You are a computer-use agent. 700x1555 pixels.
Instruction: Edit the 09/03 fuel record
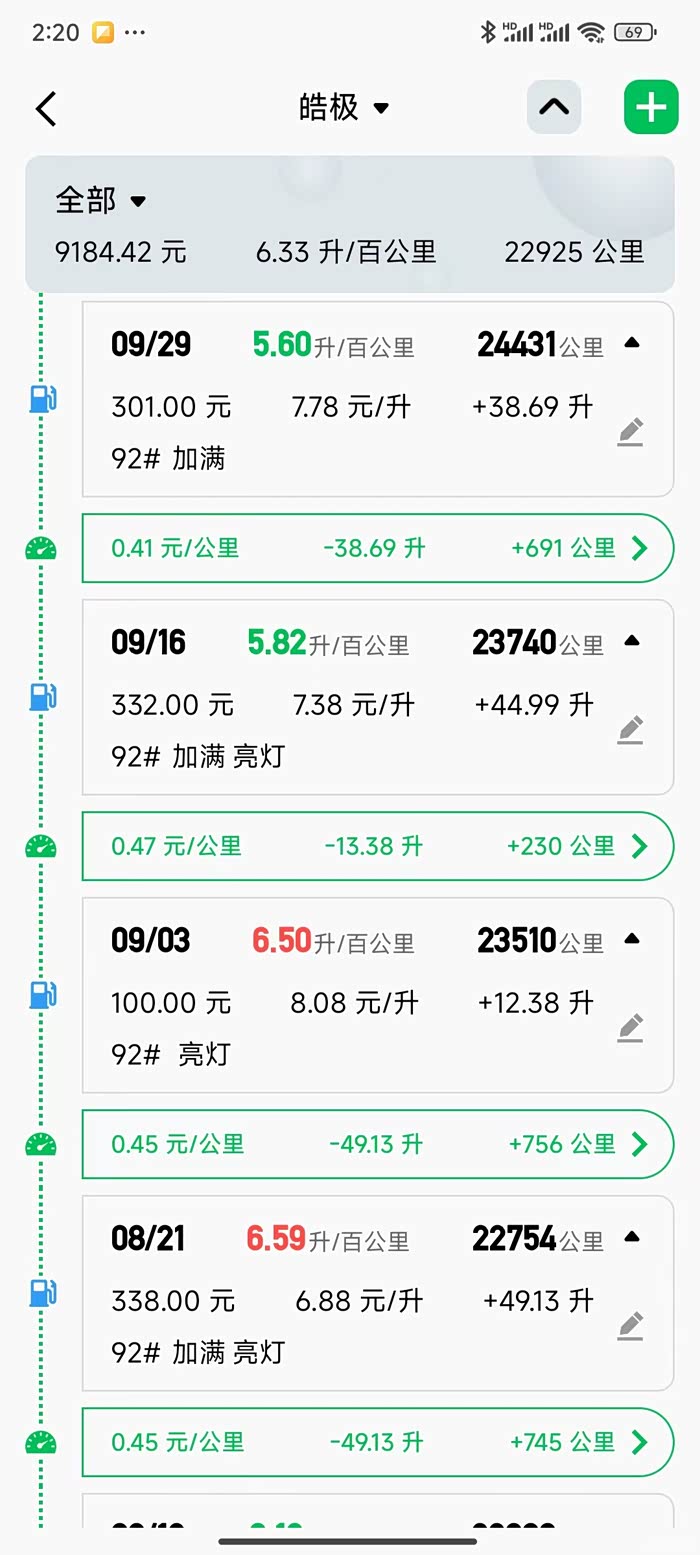630,1028
